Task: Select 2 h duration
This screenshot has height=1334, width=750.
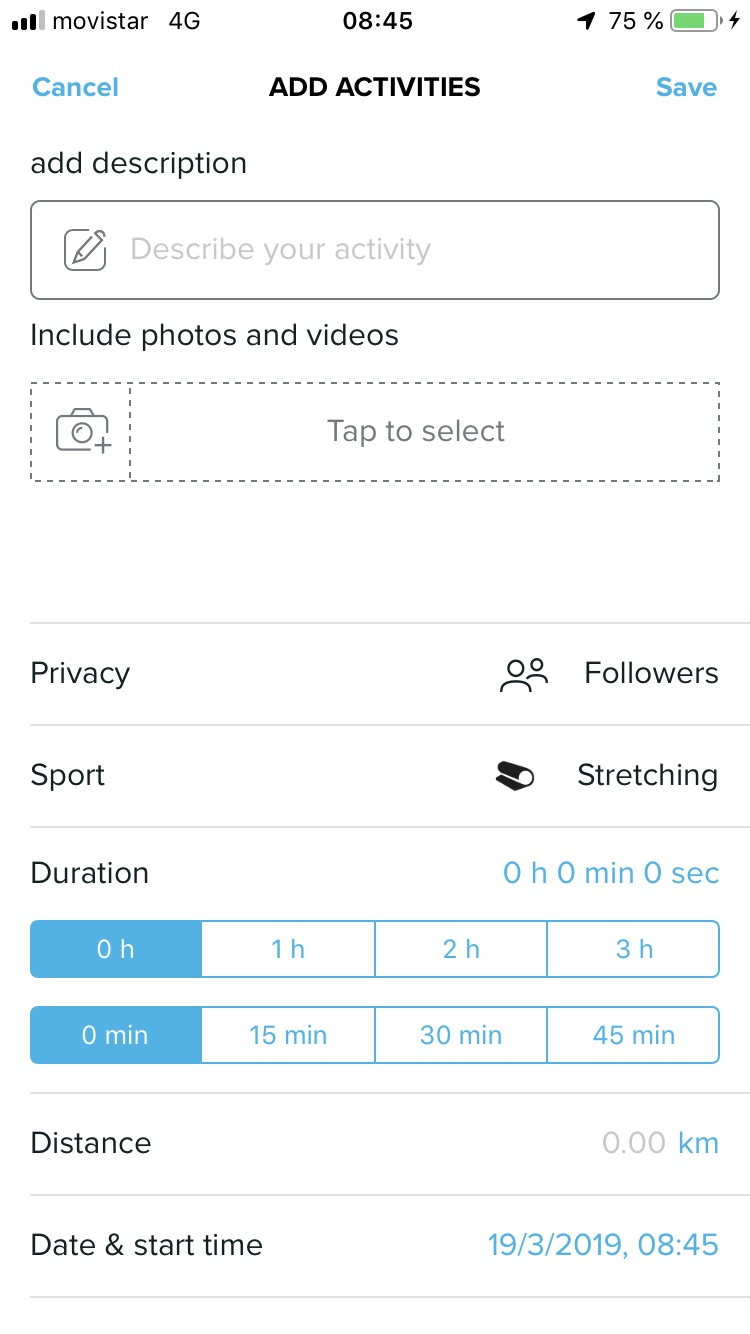Action: pos(461,949)
